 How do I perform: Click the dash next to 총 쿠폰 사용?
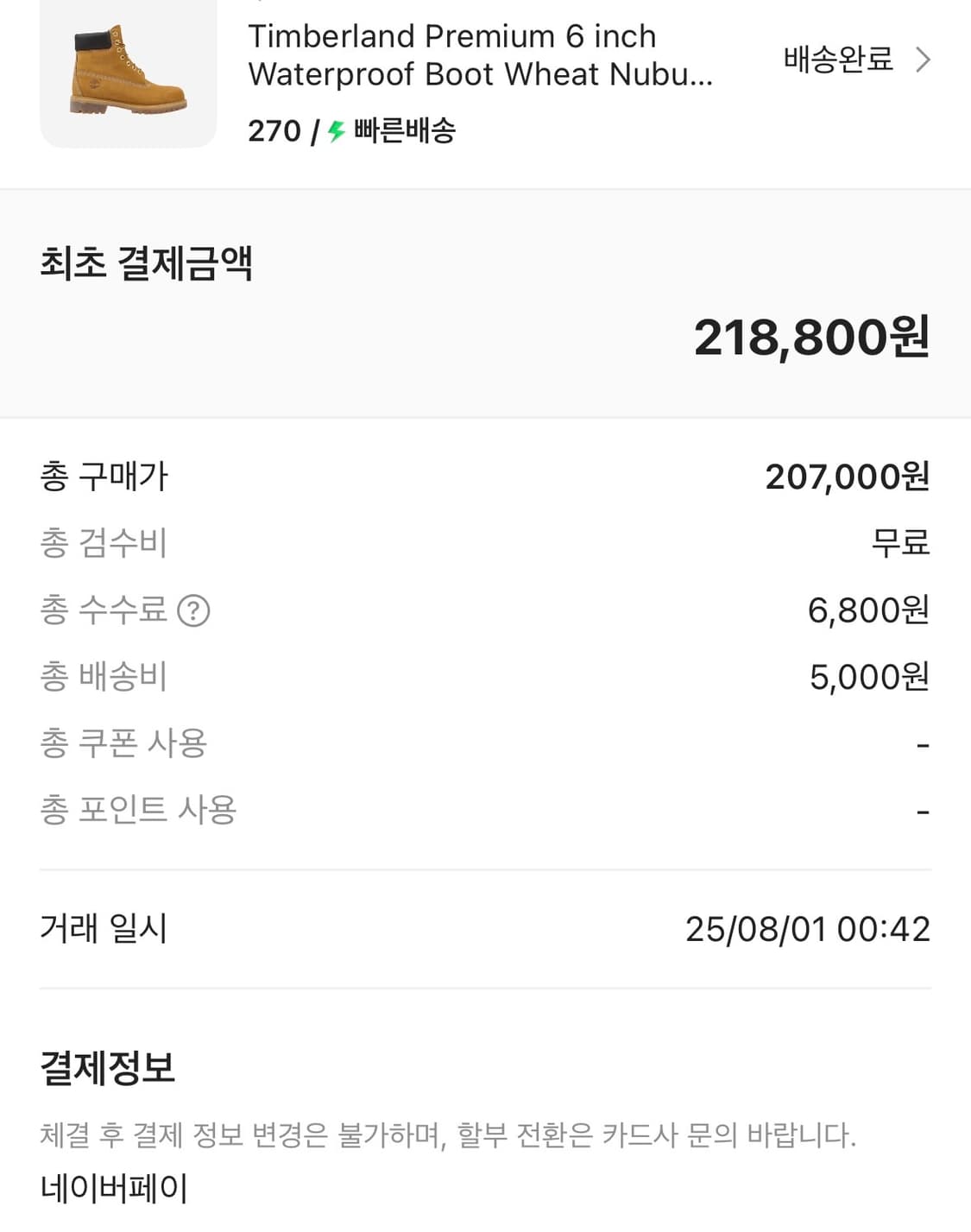[923, 742]
